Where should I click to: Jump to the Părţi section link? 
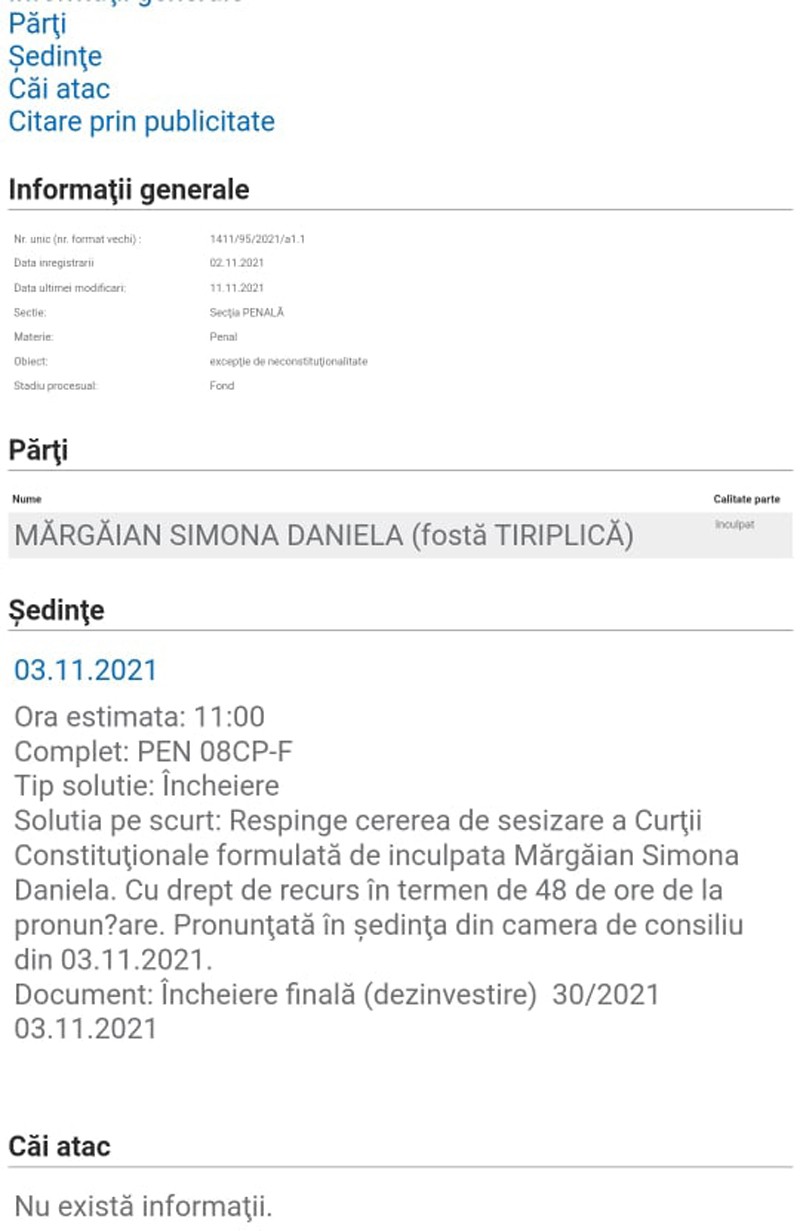pyautogui.click(x=37, y=25)
